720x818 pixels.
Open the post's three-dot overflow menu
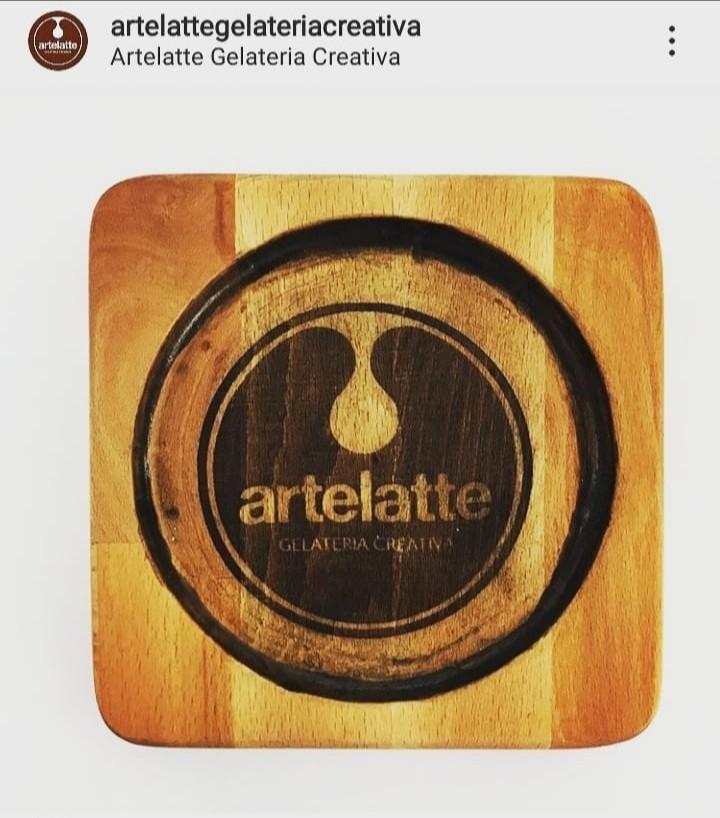(x=672, y=40)
